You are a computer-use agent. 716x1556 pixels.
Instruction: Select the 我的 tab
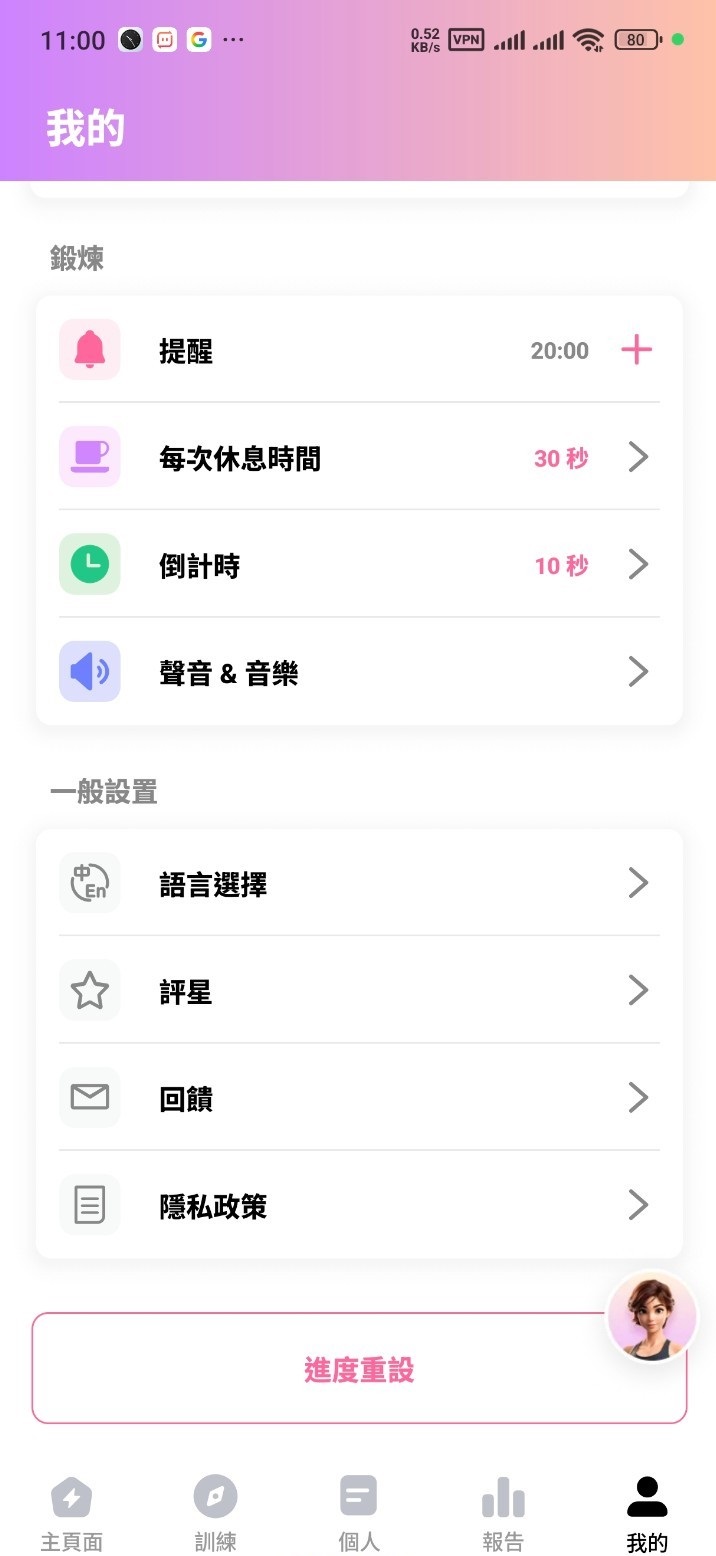[646, 1512]
